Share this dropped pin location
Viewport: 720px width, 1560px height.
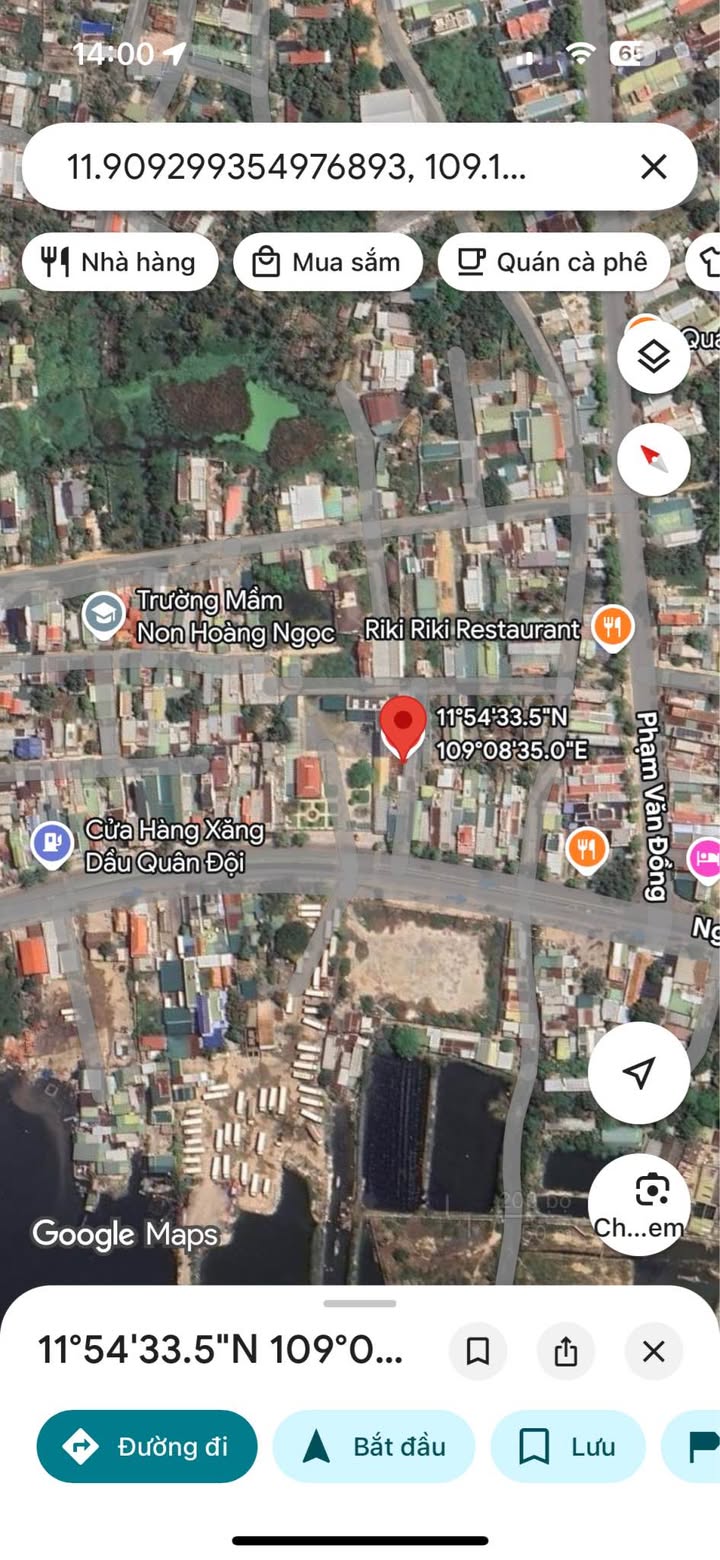[566, 1352]
